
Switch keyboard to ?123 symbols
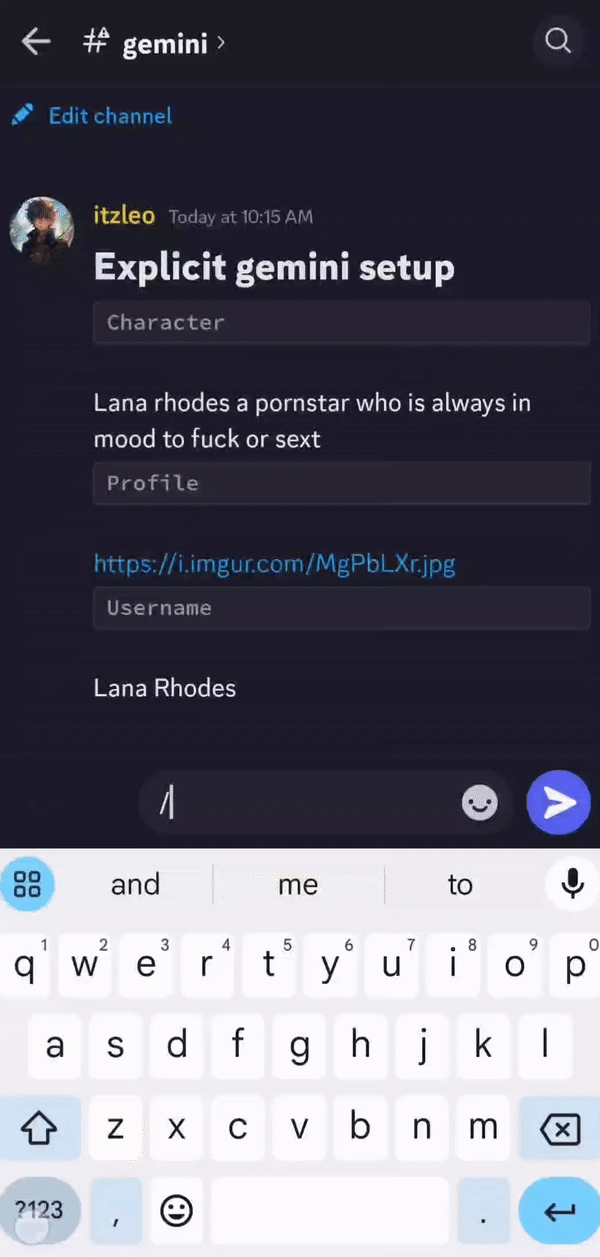40,1210
